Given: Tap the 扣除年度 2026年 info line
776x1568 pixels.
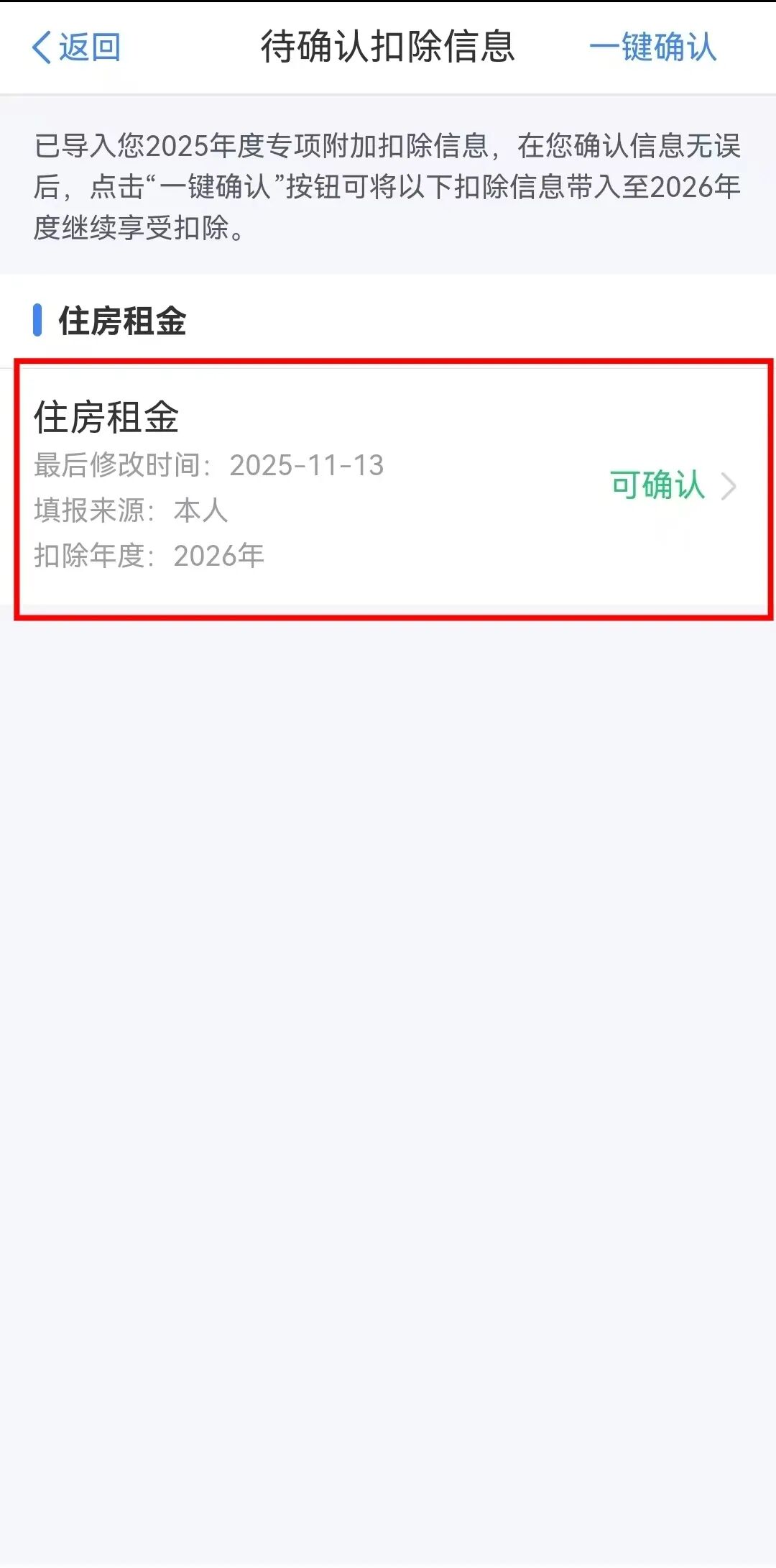Looking at the screenshot, I should pos(147,554).
